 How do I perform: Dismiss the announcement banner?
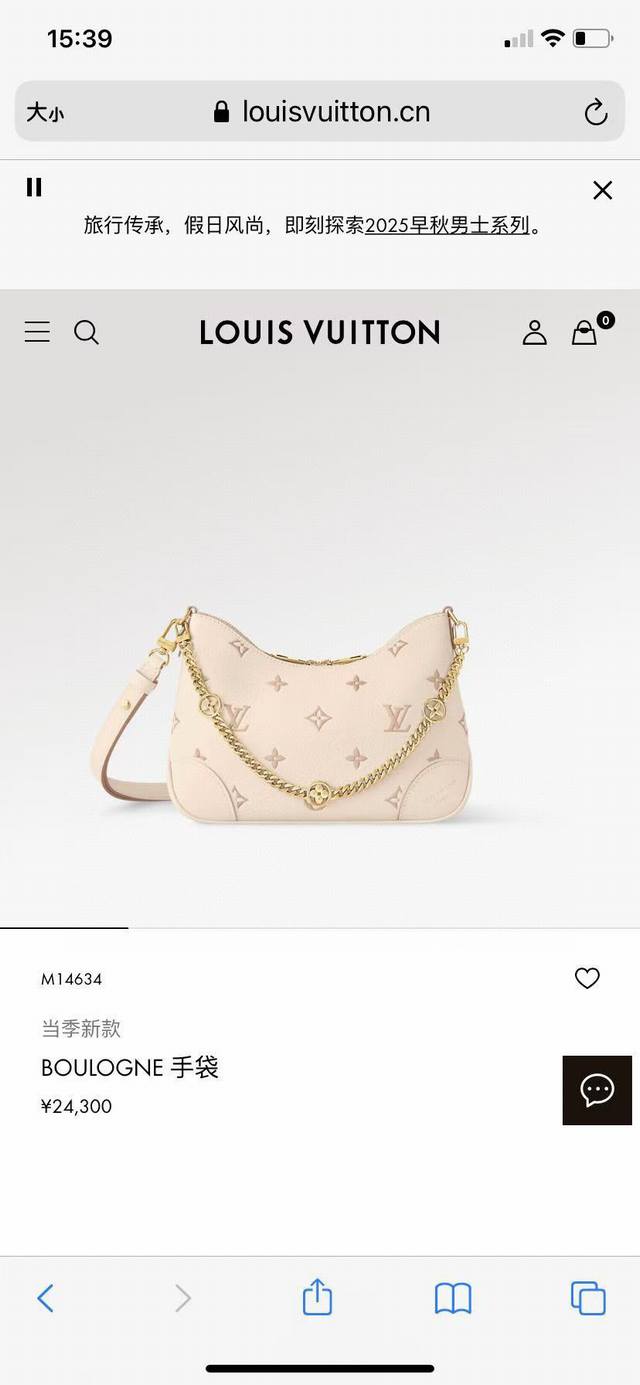tap(602, 190)
